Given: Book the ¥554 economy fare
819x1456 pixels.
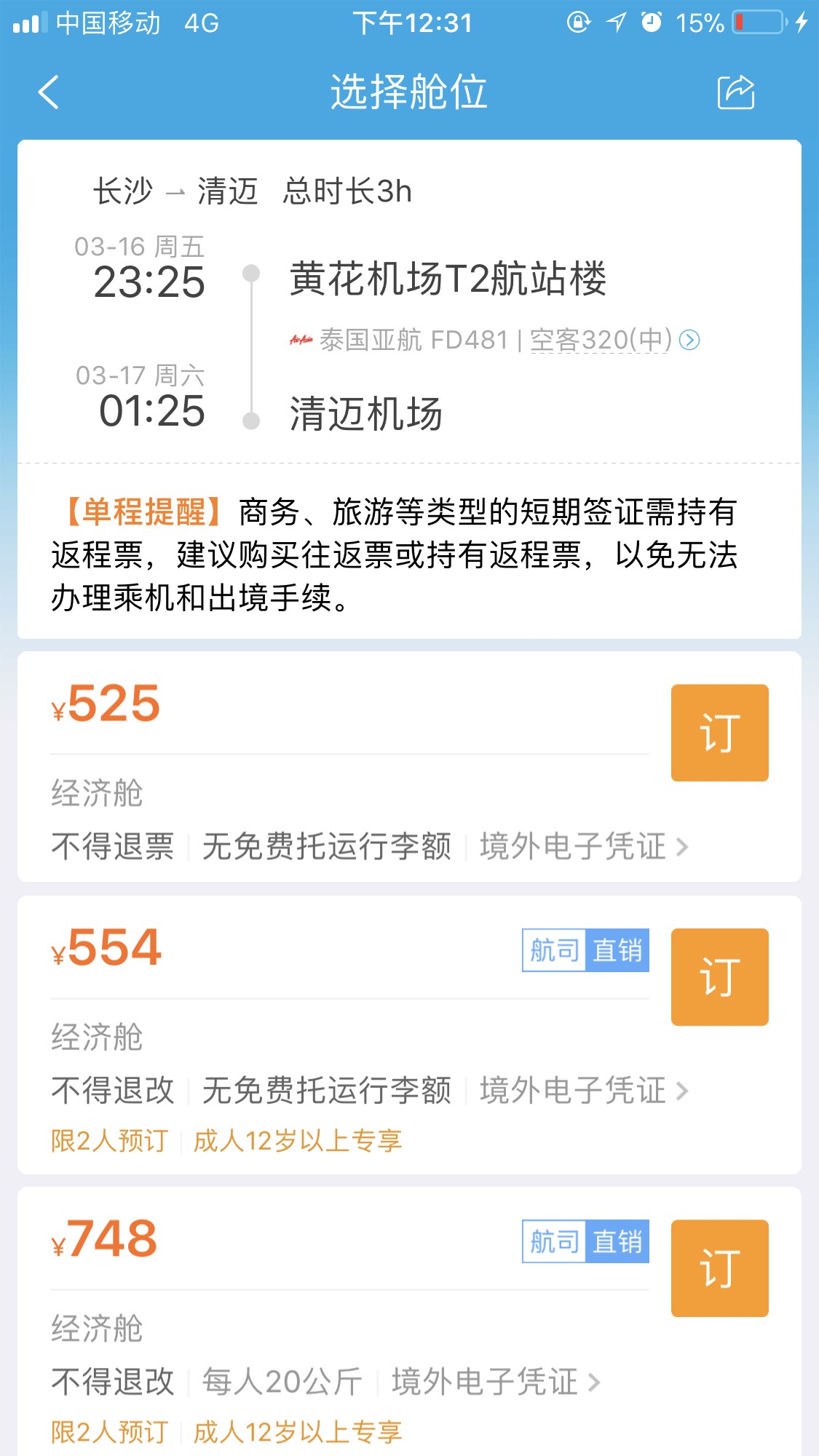Looking at the screenshot, I should [719, 977].
